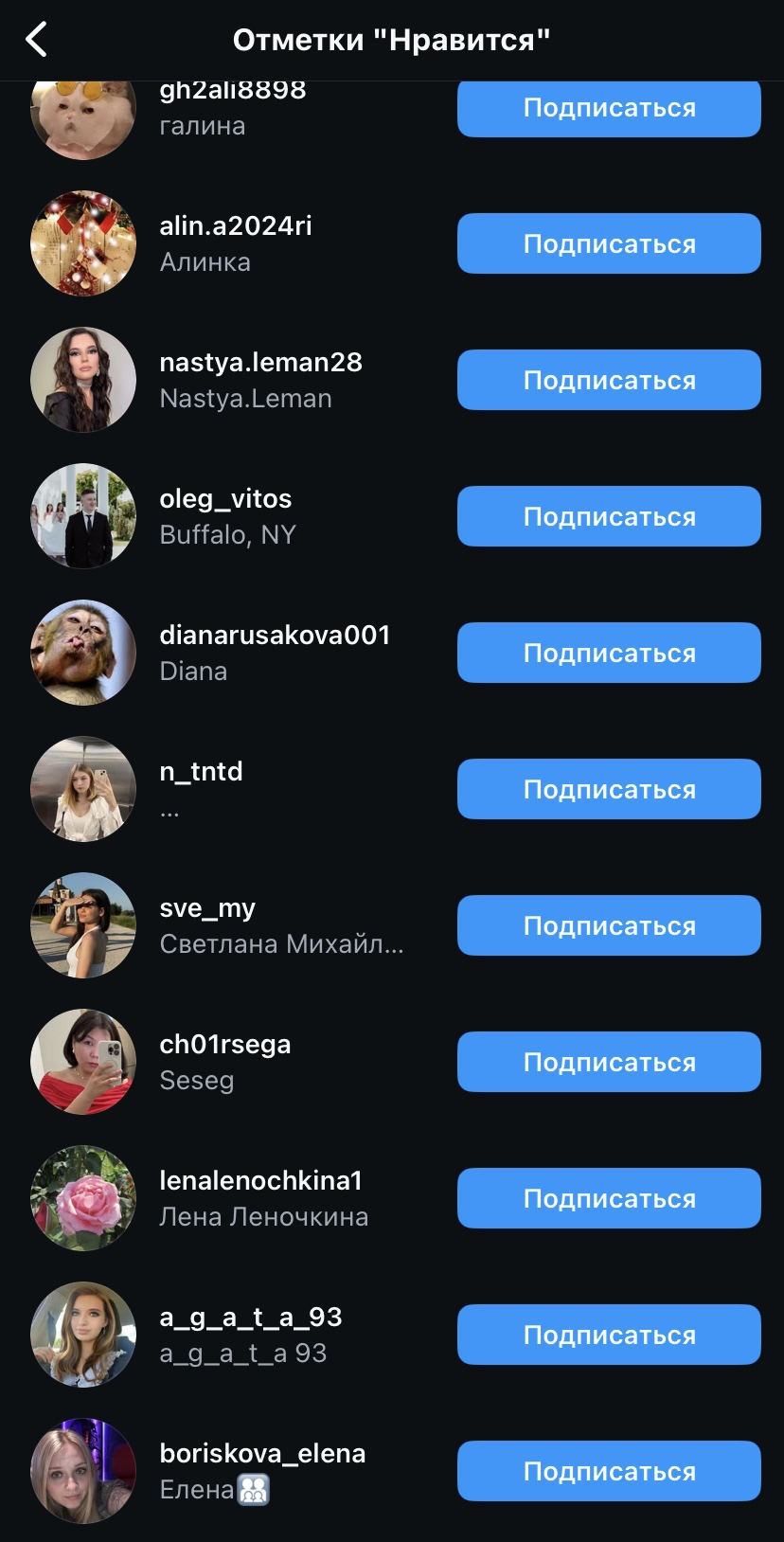784x1542 pixels.
Task: Go back from the likes list
Action: [37, 40]
